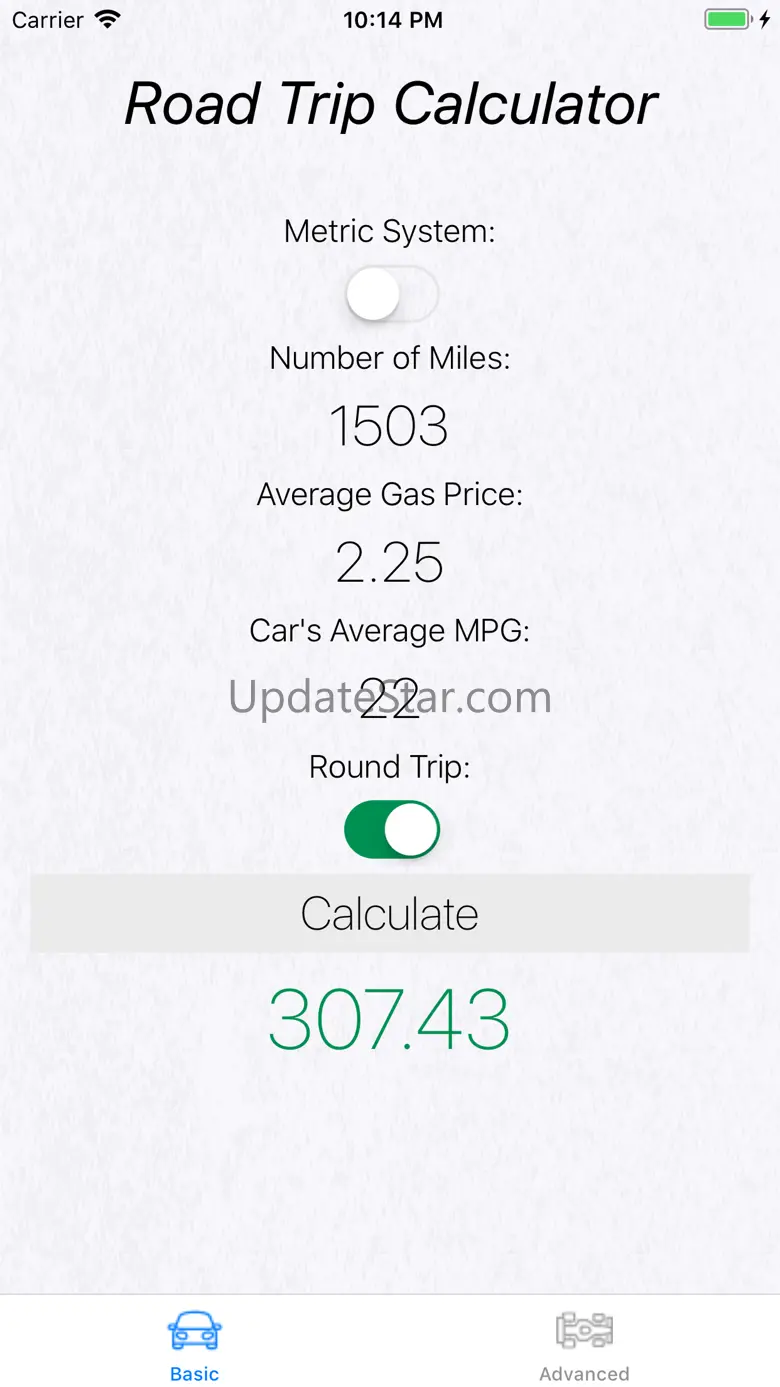Turn off the Round Trip switch
Viewport: 780px width, 1387px height.
(x=391, y=830)
